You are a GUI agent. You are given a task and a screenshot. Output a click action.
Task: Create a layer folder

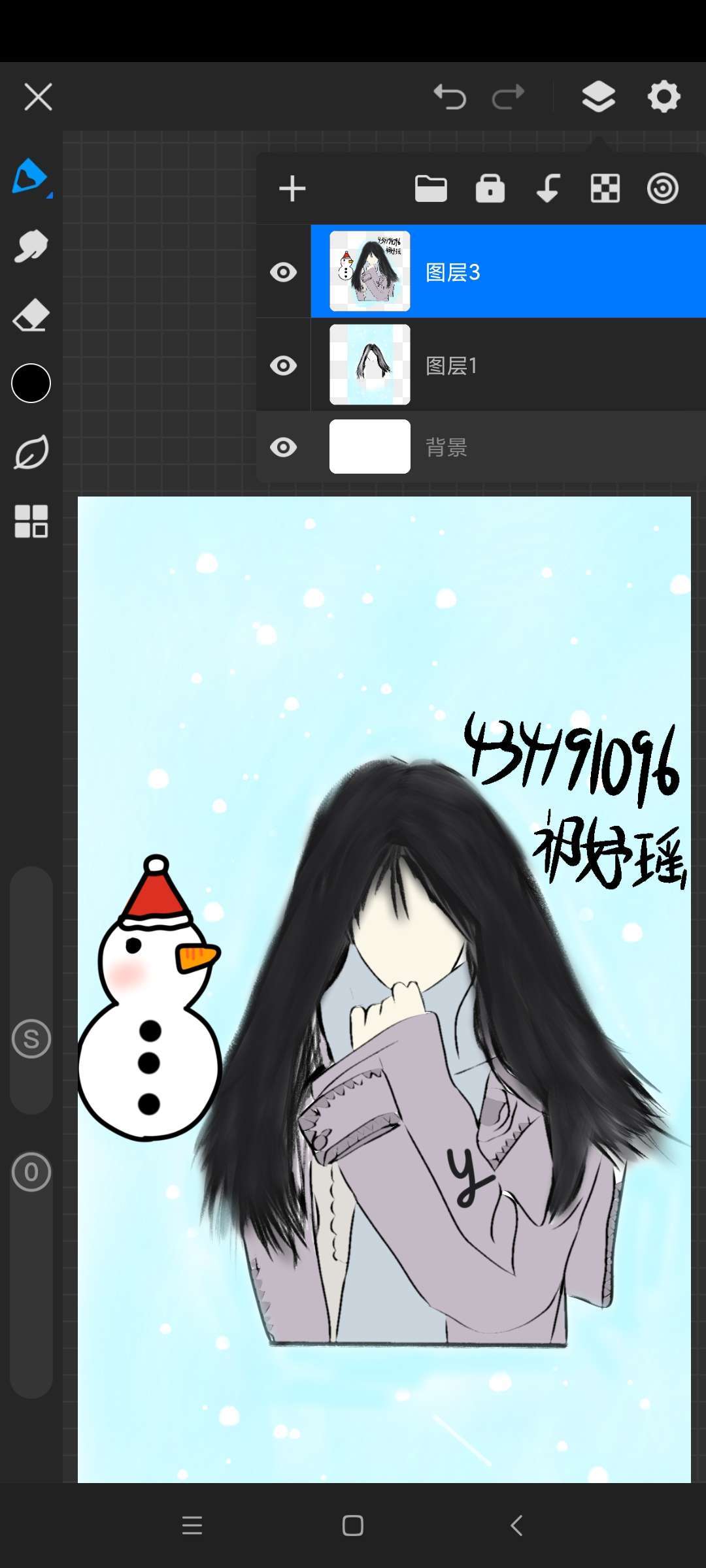(x=431, y=189)
